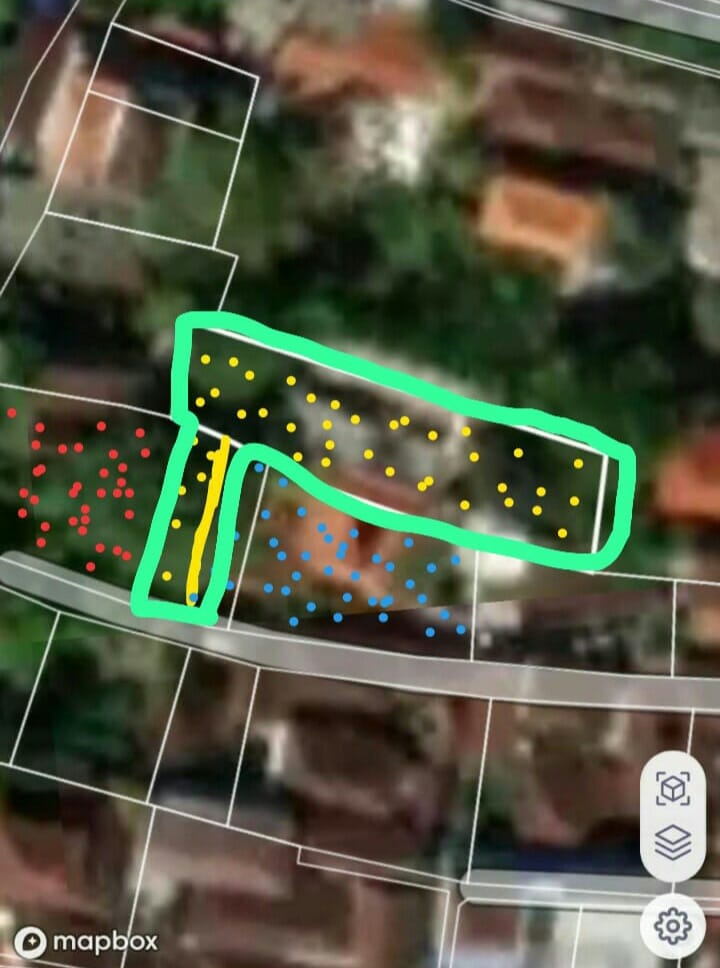
Task: Open the settings gear
Action: pos(673,926)
